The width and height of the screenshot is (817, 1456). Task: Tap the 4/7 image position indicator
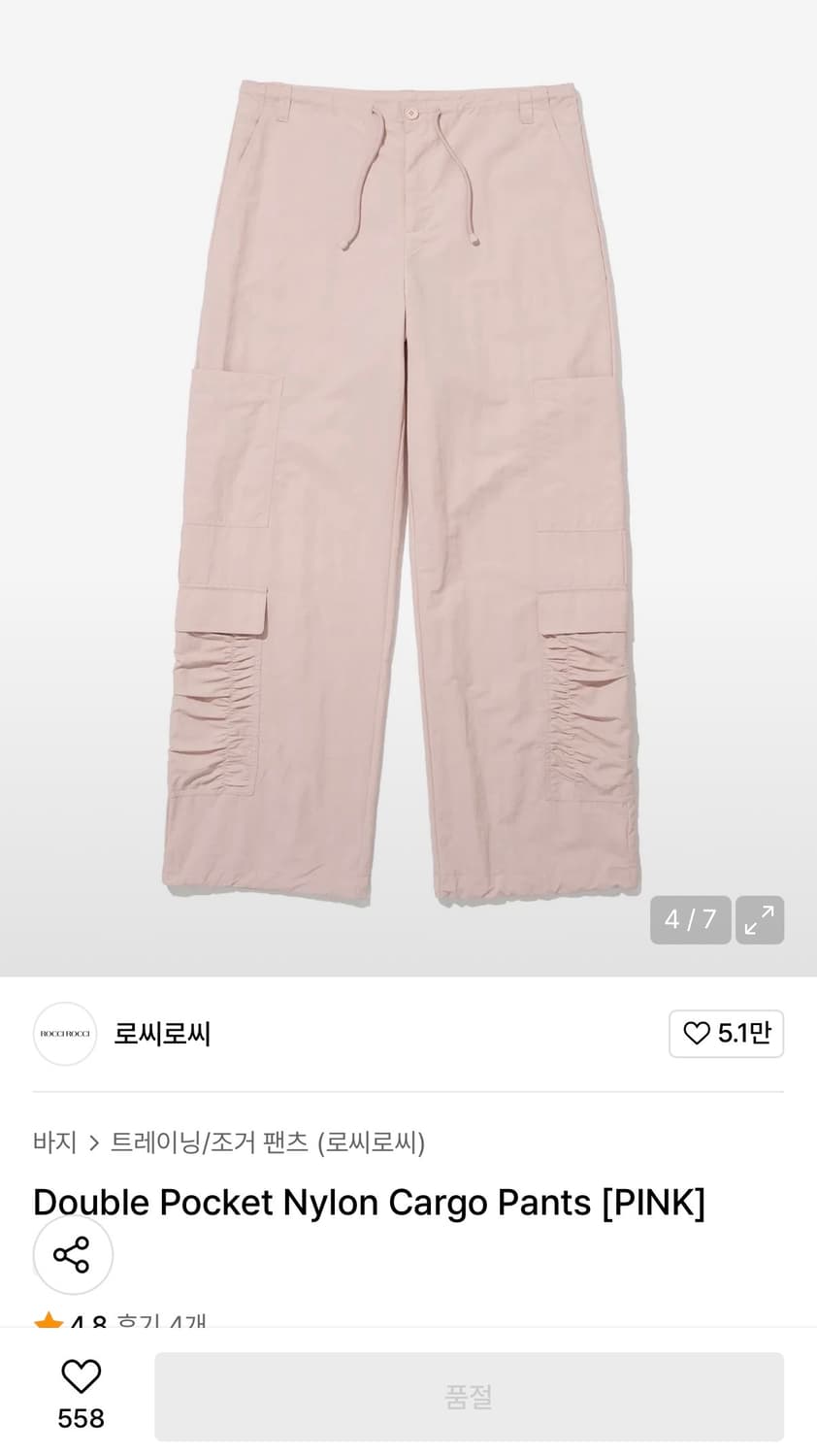tap(690, 919)
